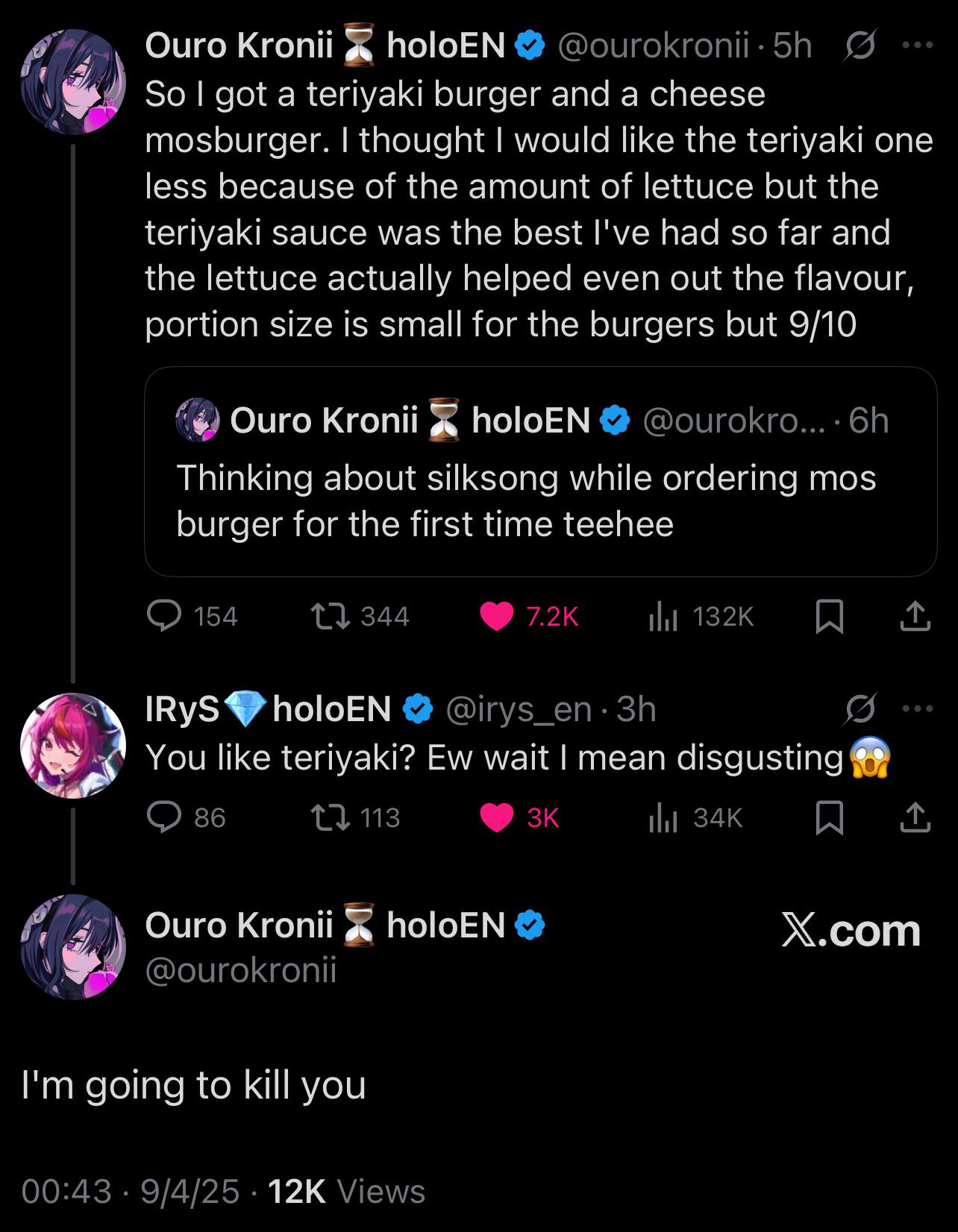Share IRyS's teriyaki reply

[x=915, y=817]
